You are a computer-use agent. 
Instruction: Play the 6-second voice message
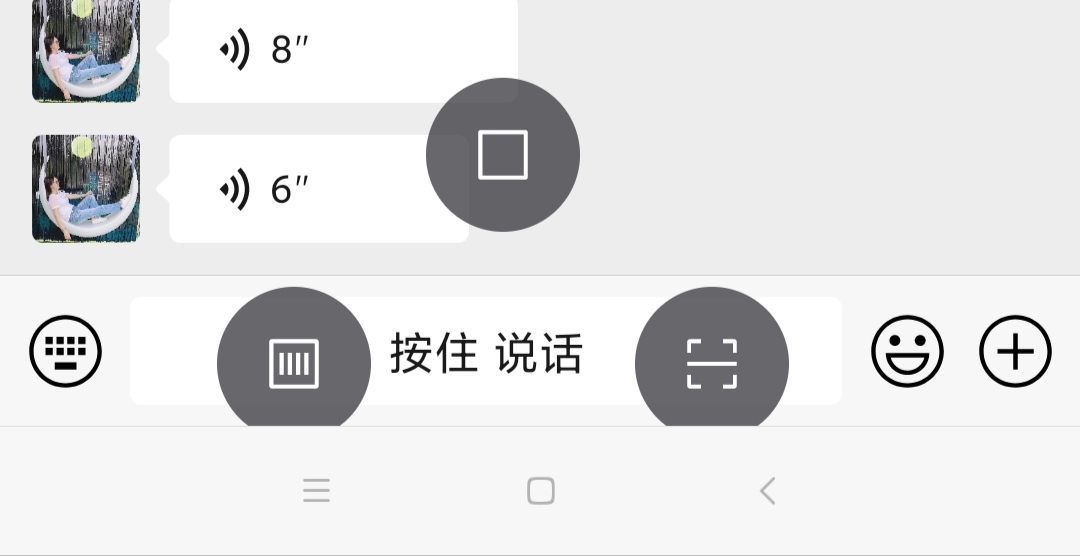point(290,189)
